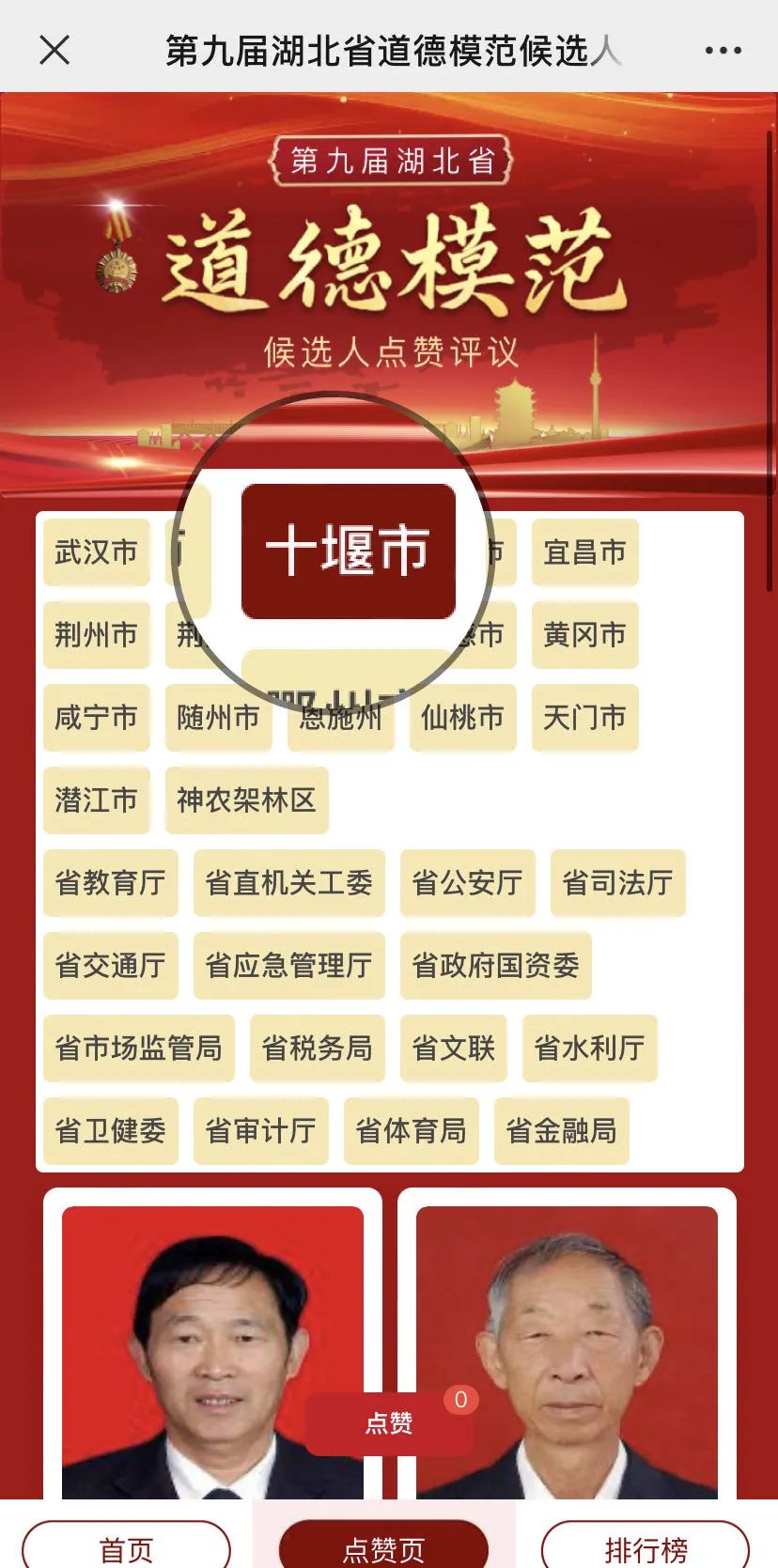Filter by 咸宁市
This screenshot has width=778, height=1568.
click(96, 718)
